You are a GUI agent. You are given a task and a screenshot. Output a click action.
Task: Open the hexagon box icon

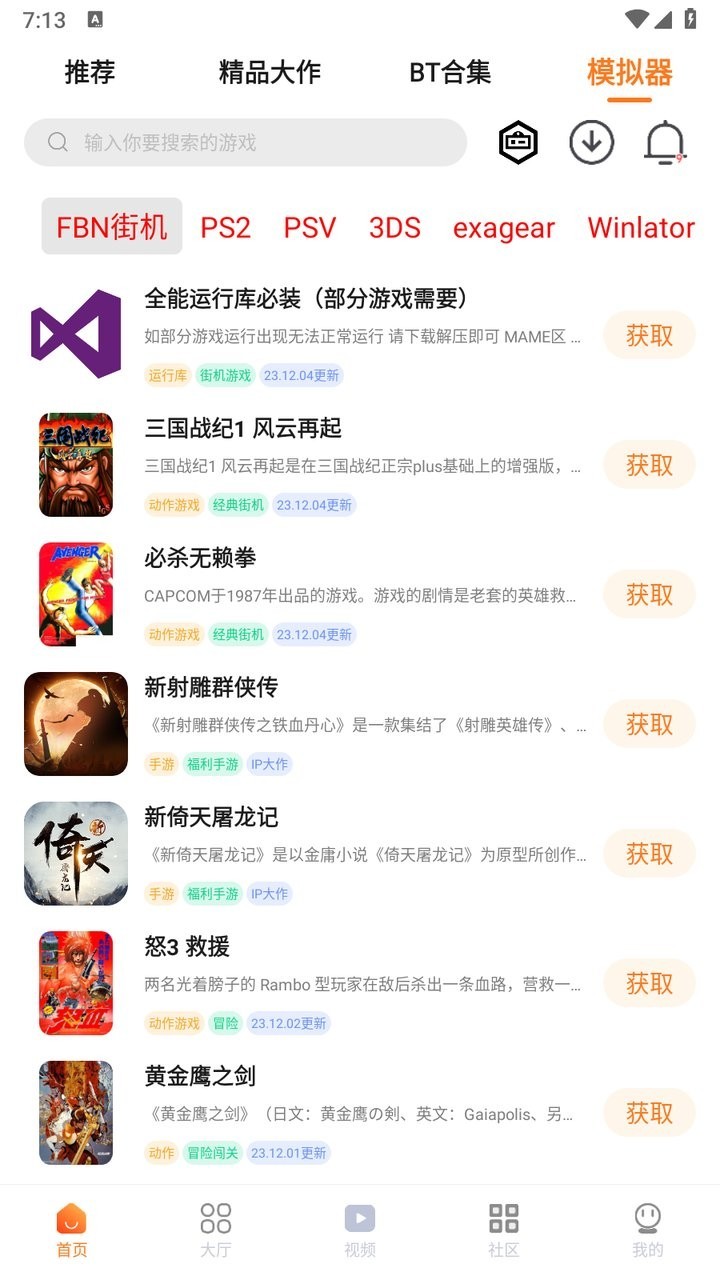[x=518, y=143]
